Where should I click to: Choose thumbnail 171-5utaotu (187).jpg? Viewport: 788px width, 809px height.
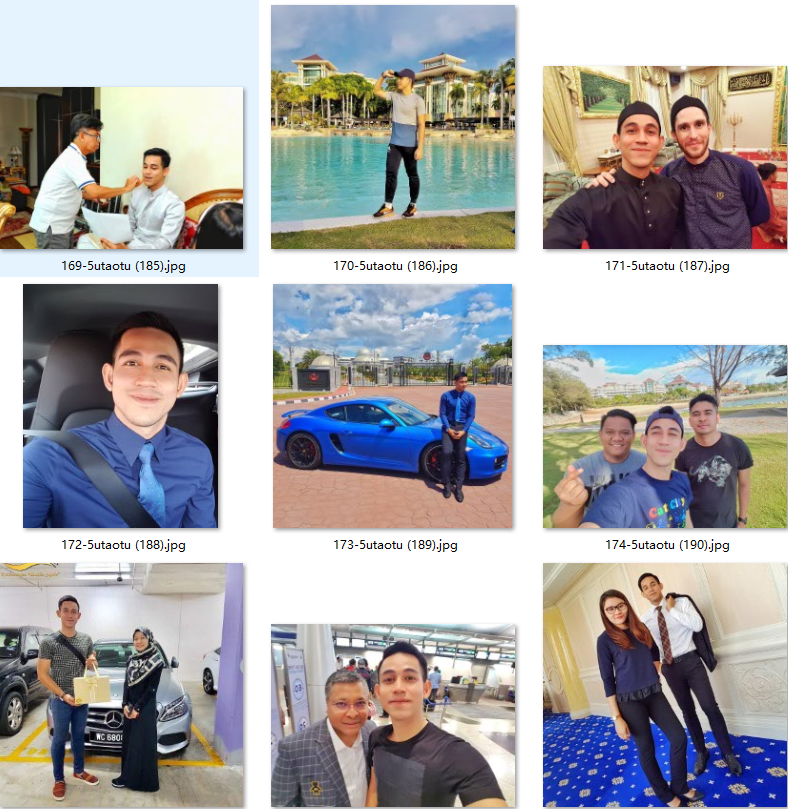pos(664,158)
